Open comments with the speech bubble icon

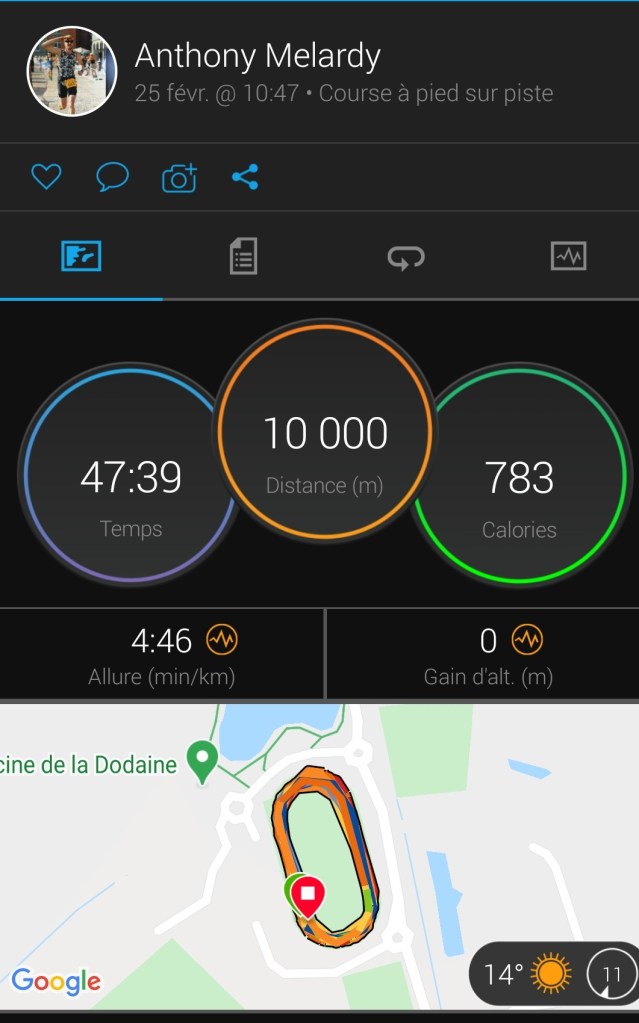[x=112, y=178]
